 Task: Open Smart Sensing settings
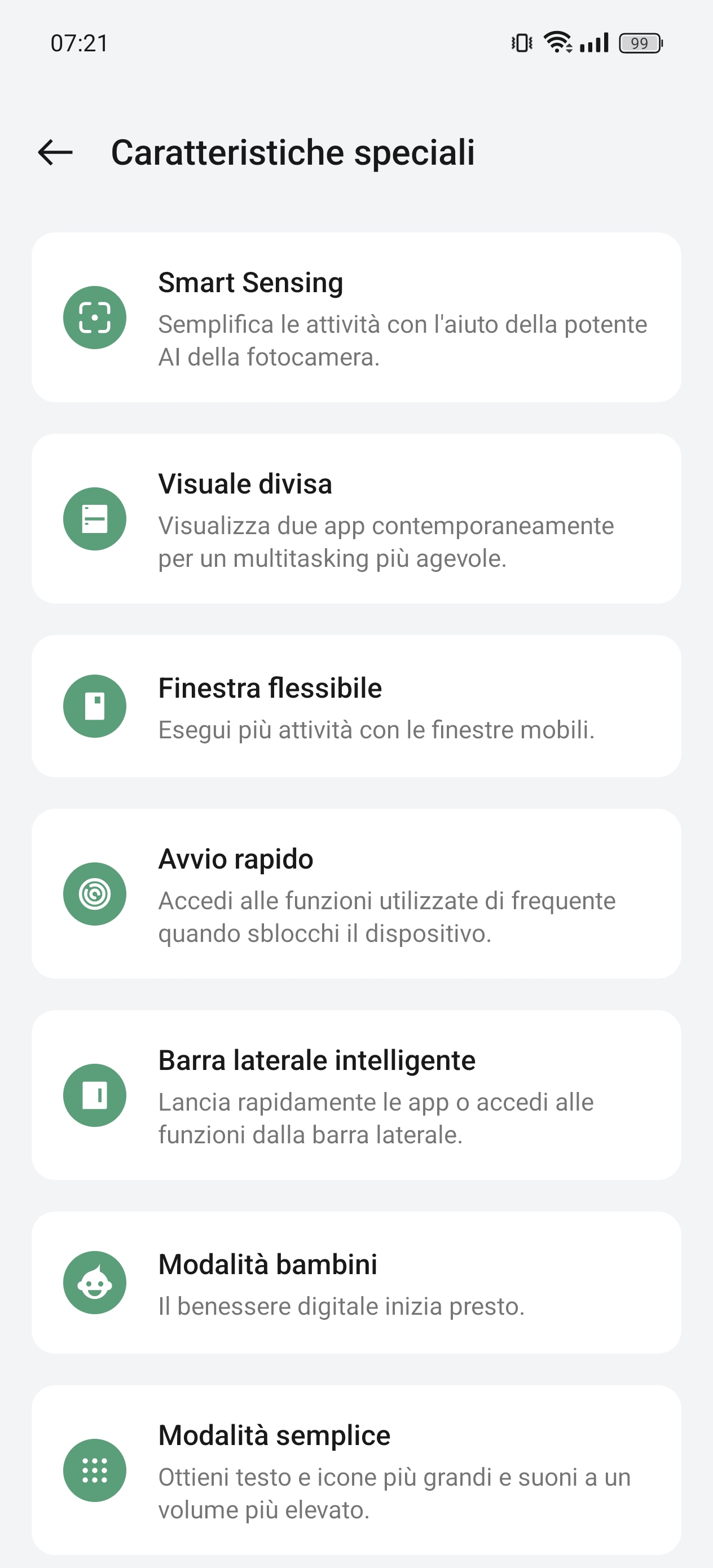(x=356, y=317)
